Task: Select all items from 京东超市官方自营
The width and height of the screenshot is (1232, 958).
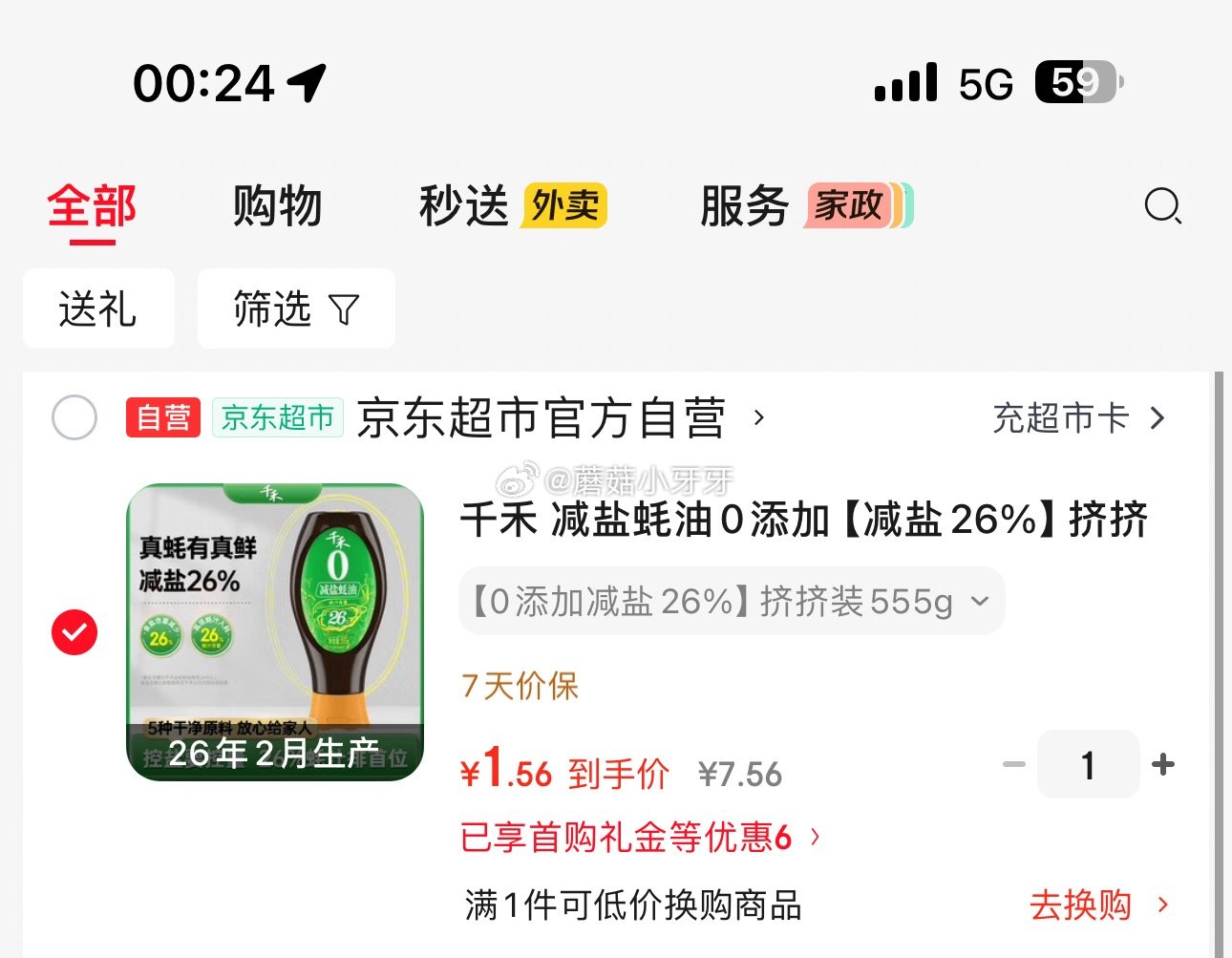Action: point(74,417)
